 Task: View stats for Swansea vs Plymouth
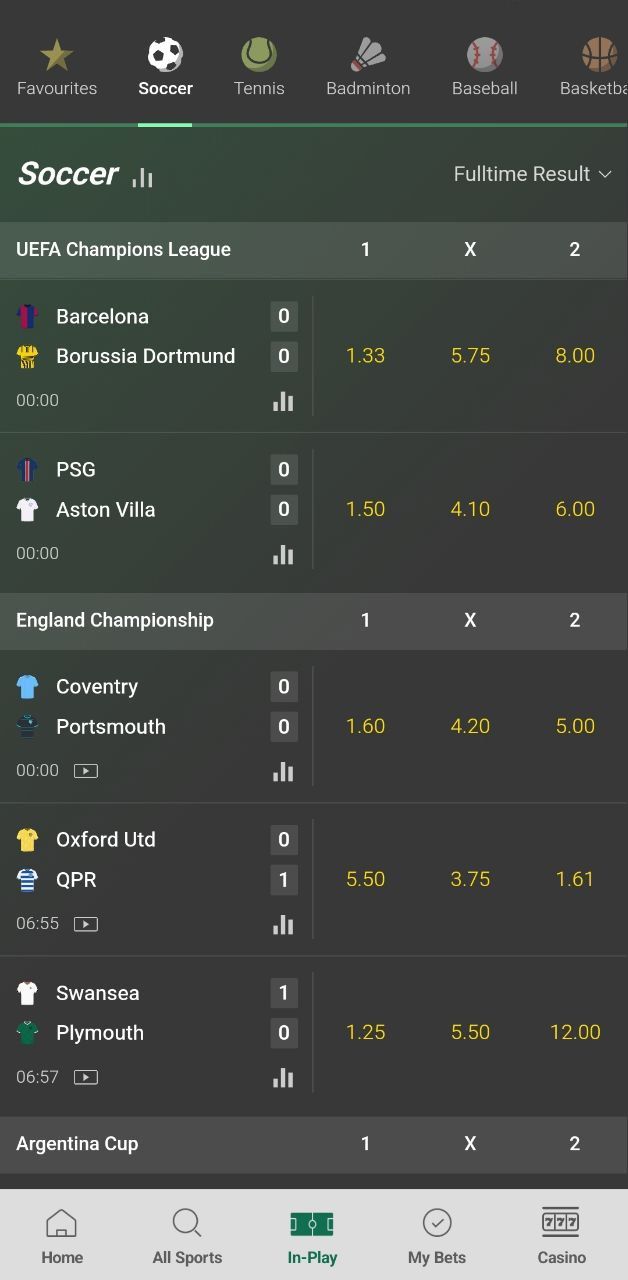[x=283, y=1077]
